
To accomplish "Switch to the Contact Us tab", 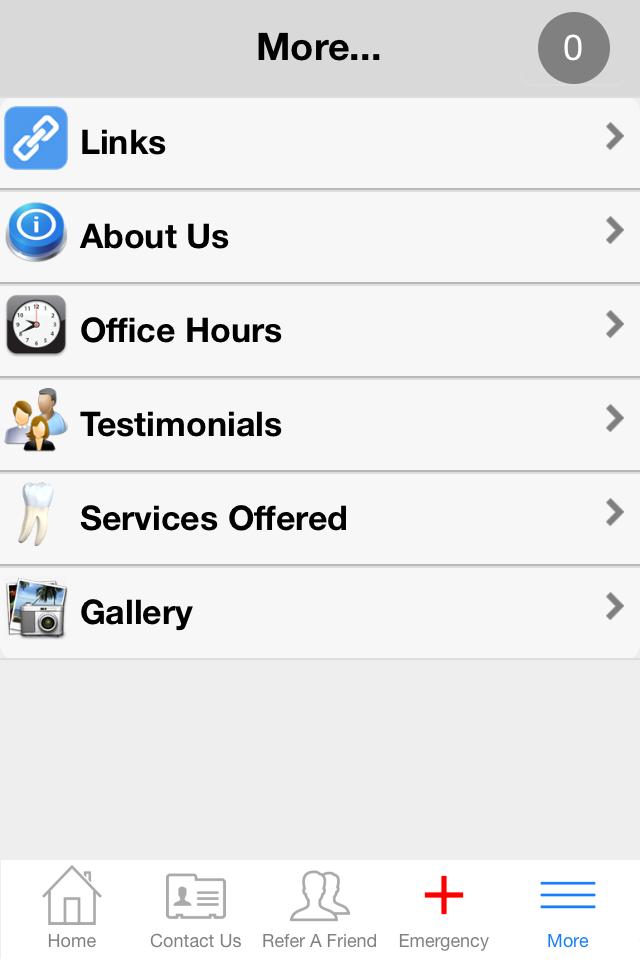I will click(x=195, y=908).
